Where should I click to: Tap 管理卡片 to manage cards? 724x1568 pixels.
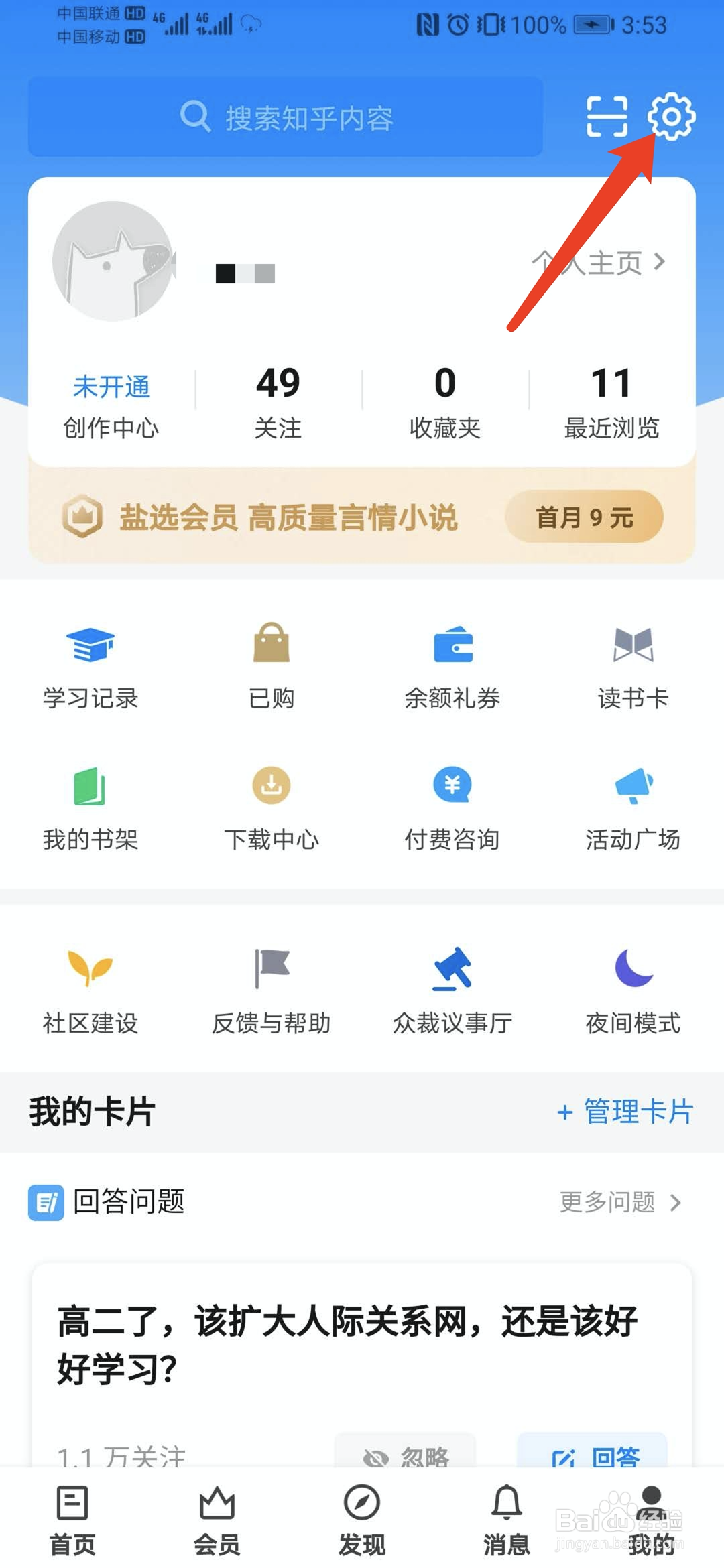coord(625,1112)
